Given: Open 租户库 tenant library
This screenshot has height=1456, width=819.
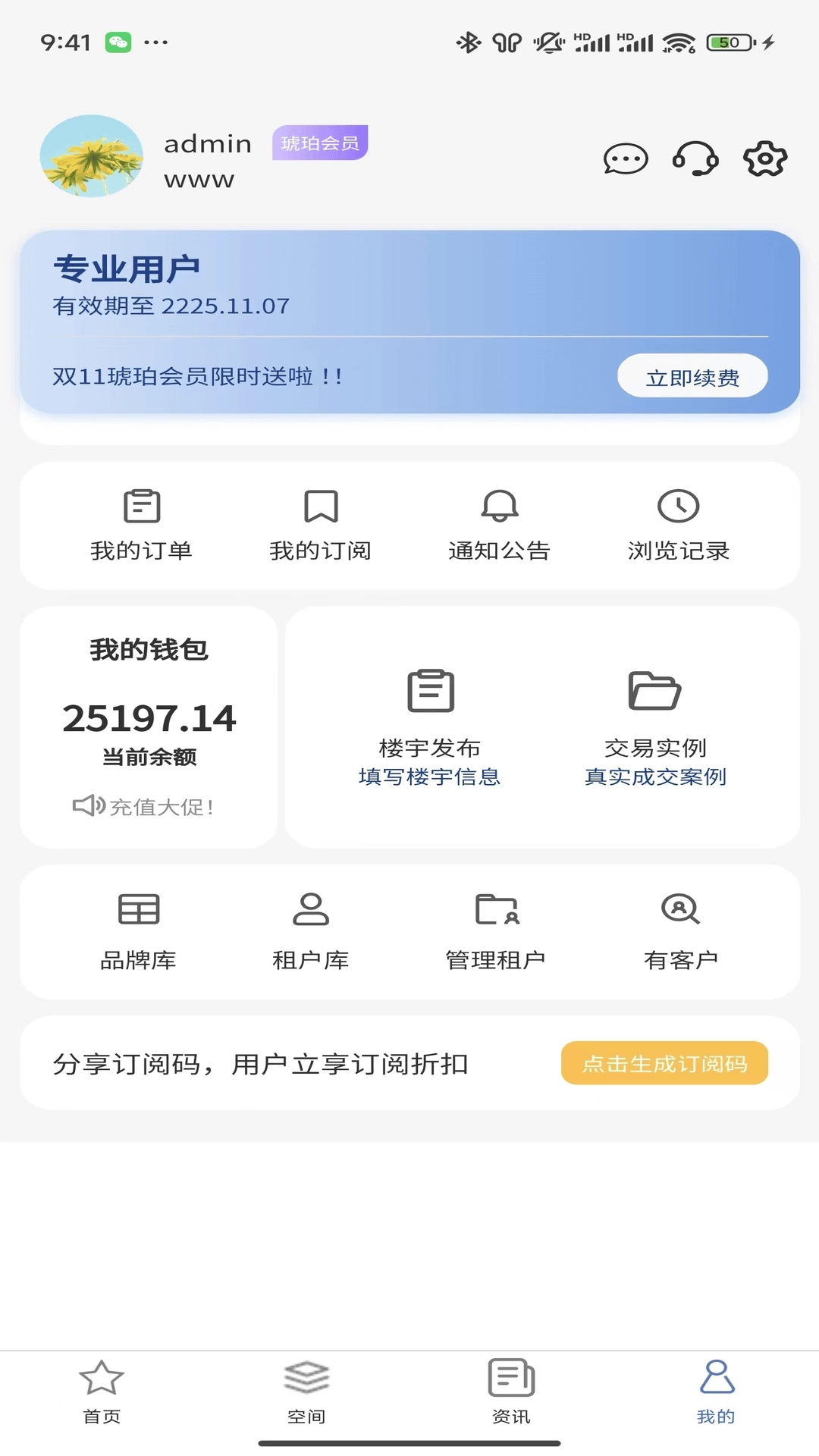Looking at the screenshot, I should (311, 933).
